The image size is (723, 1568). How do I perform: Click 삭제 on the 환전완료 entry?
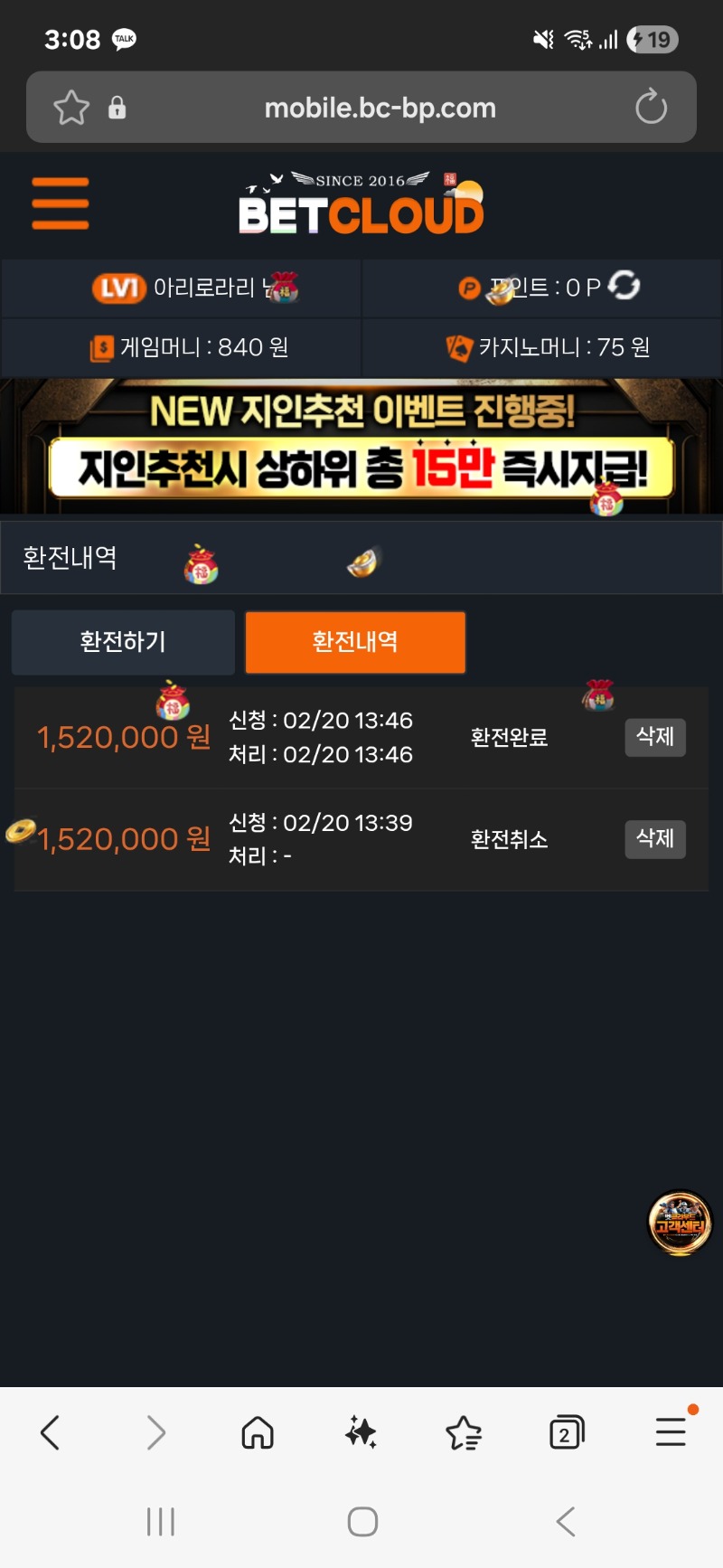[x=655, y=737]
